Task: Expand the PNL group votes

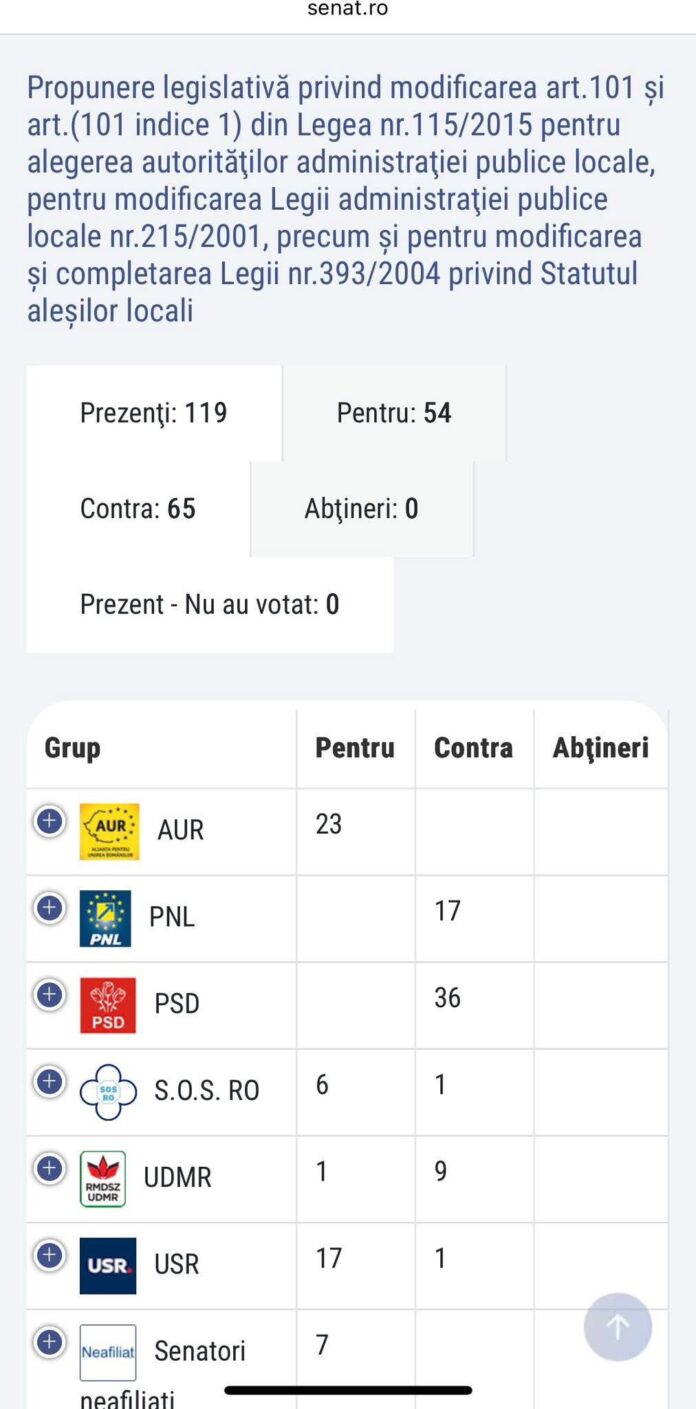Action: tap(49, 908)
